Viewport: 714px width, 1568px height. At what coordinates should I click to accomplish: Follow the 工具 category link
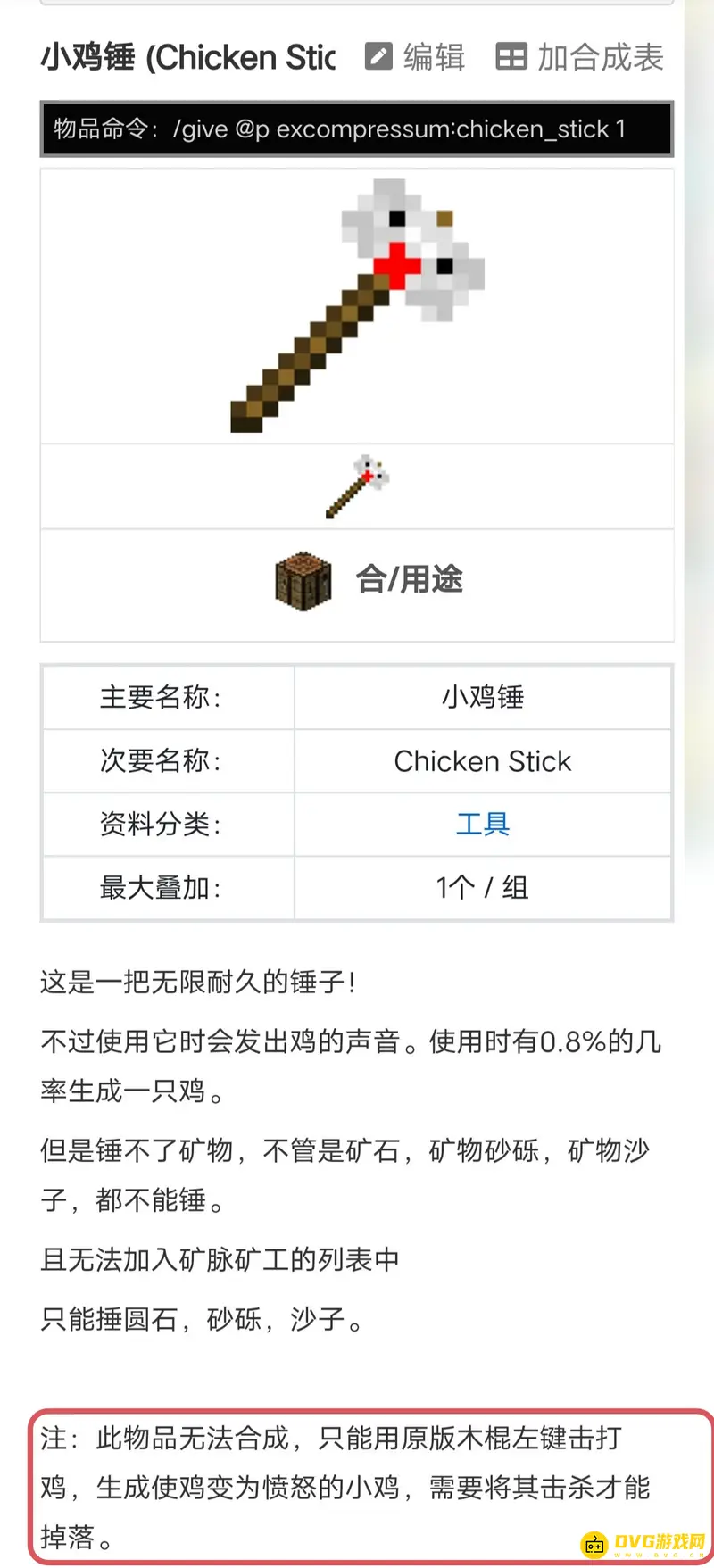coord(482,824)
